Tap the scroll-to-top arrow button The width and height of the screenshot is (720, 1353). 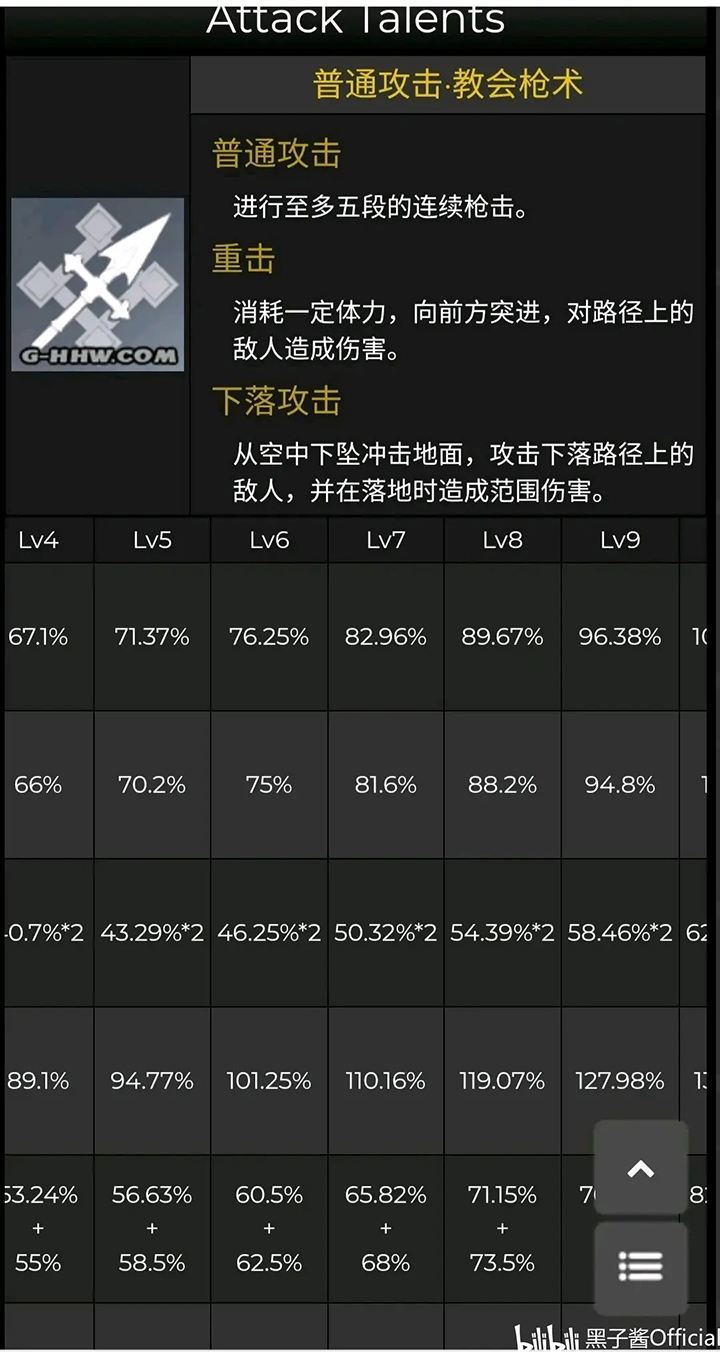tap(641, 1168)
